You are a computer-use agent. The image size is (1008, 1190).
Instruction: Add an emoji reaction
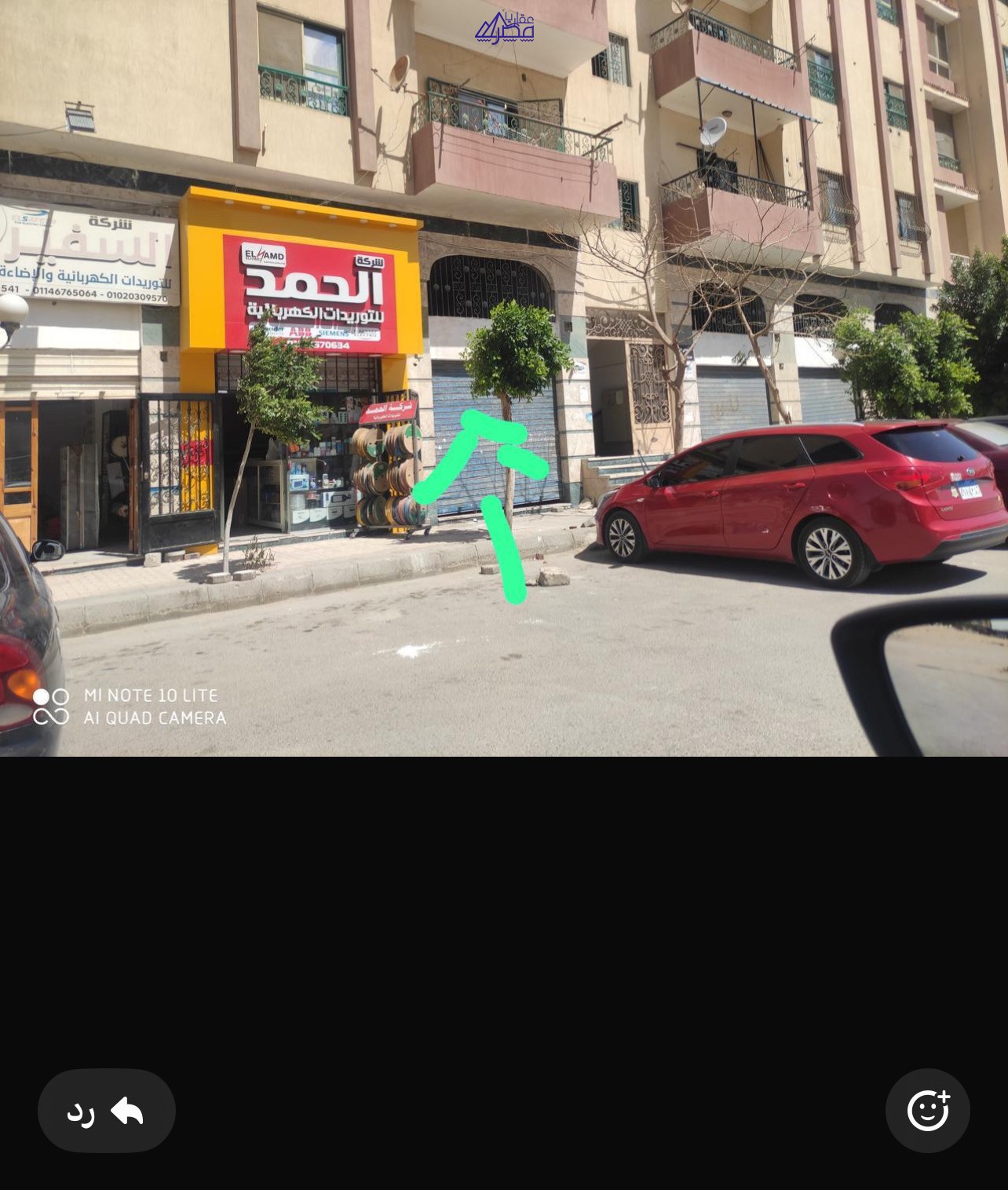point(927,1111)
